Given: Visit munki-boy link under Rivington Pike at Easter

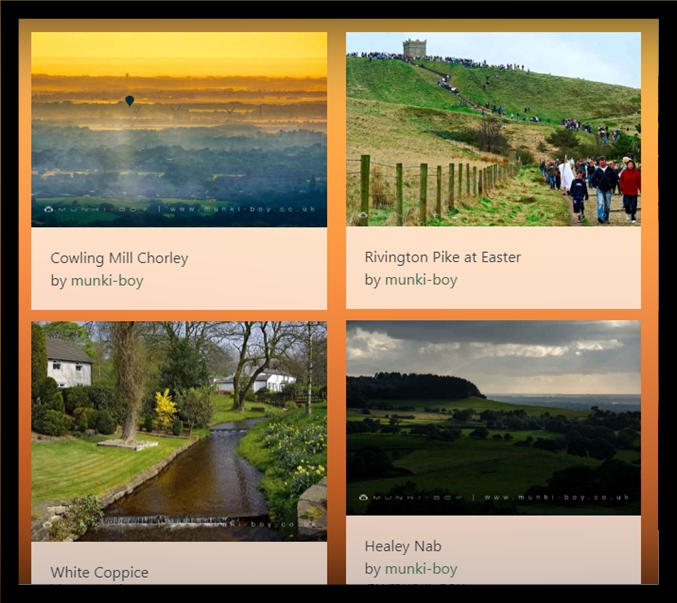Looking at the screenshot, I should (x=421, y=280).
